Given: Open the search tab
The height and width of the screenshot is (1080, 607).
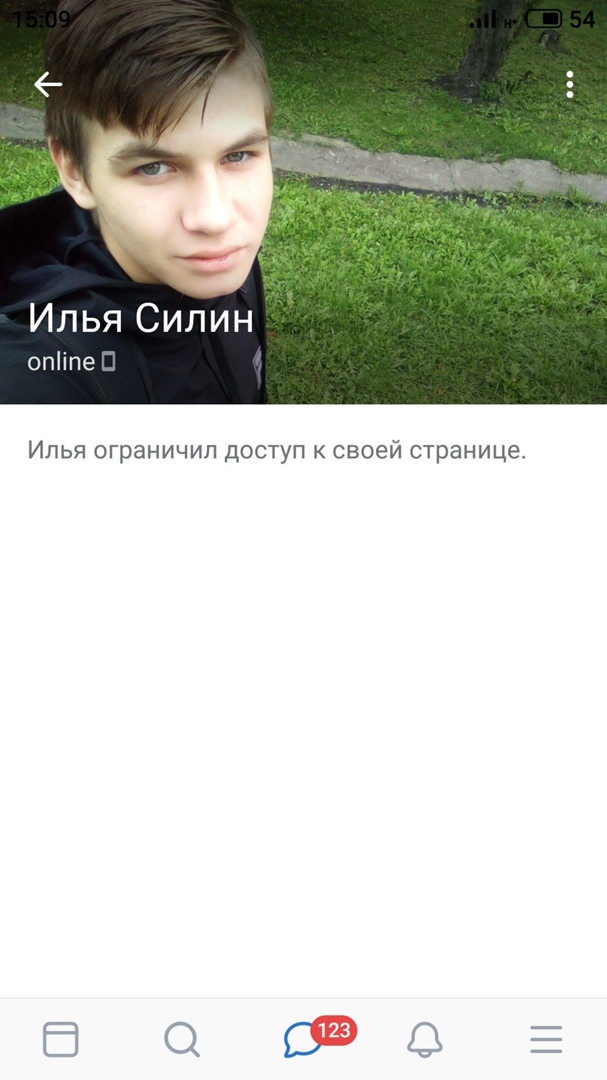Looking at the screenshot, I should 182,1040.
